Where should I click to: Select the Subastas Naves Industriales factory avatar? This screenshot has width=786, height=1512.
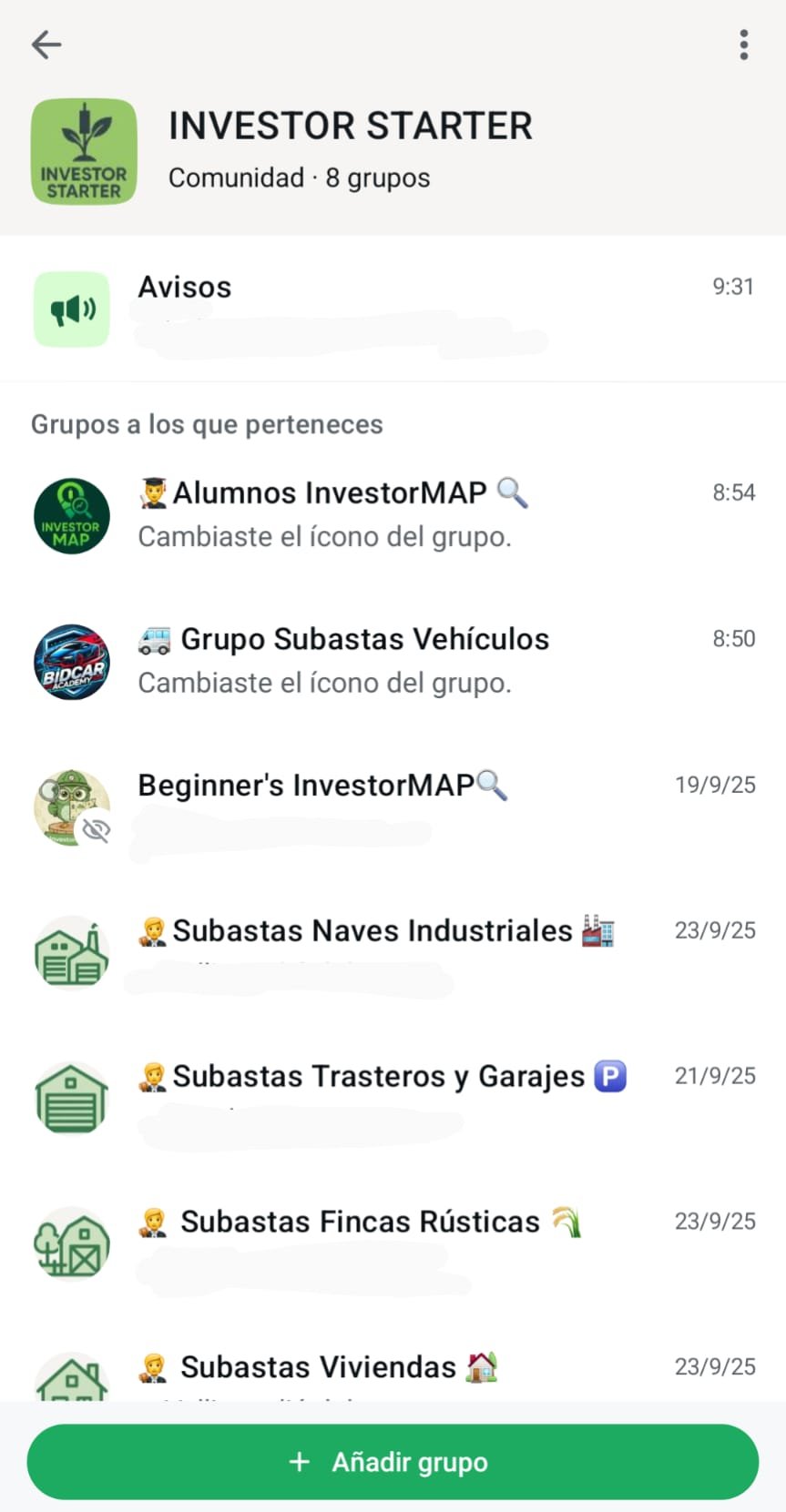tap(71, 952)
